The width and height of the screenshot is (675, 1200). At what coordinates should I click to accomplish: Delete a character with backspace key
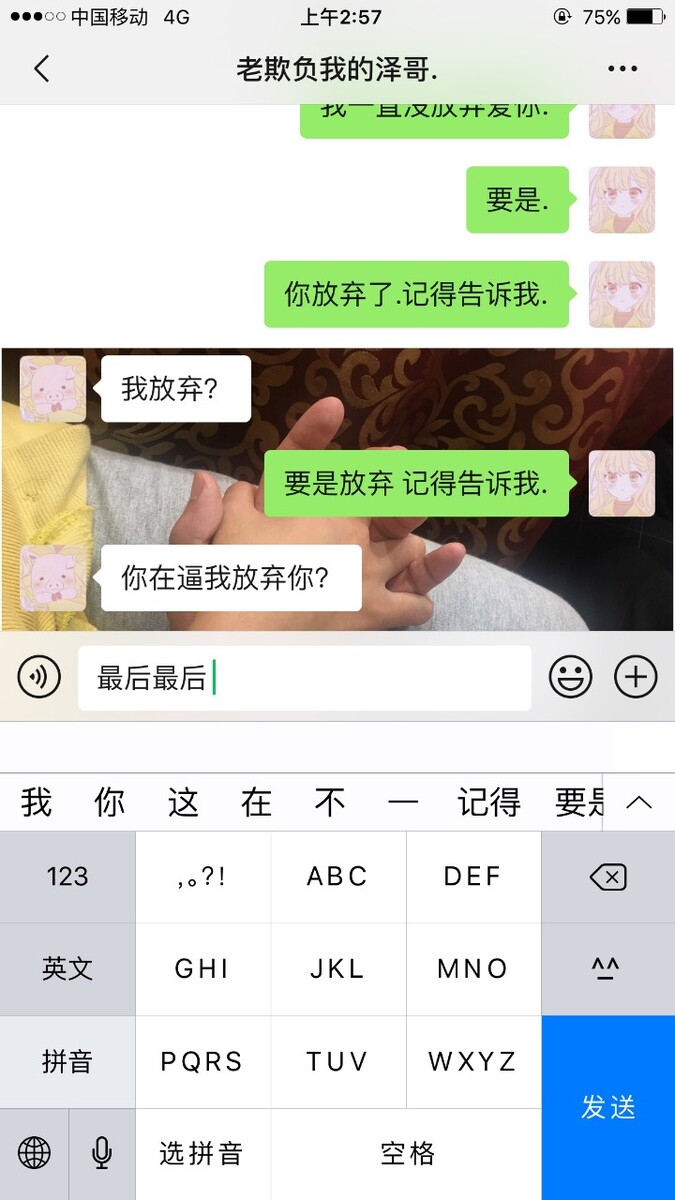coord(608,877)
